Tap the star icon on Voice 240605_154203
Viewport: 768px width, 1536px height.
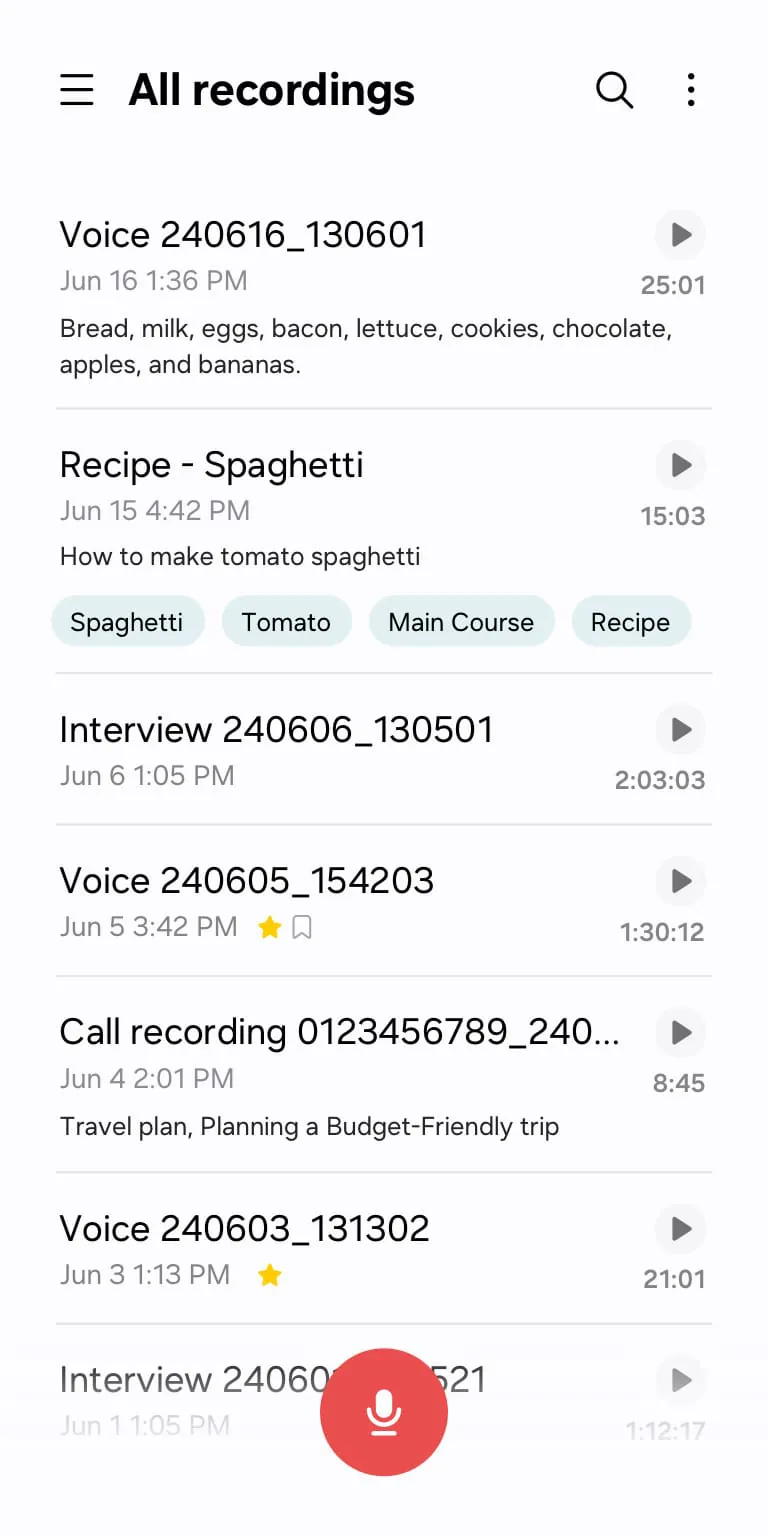point(269,927)
